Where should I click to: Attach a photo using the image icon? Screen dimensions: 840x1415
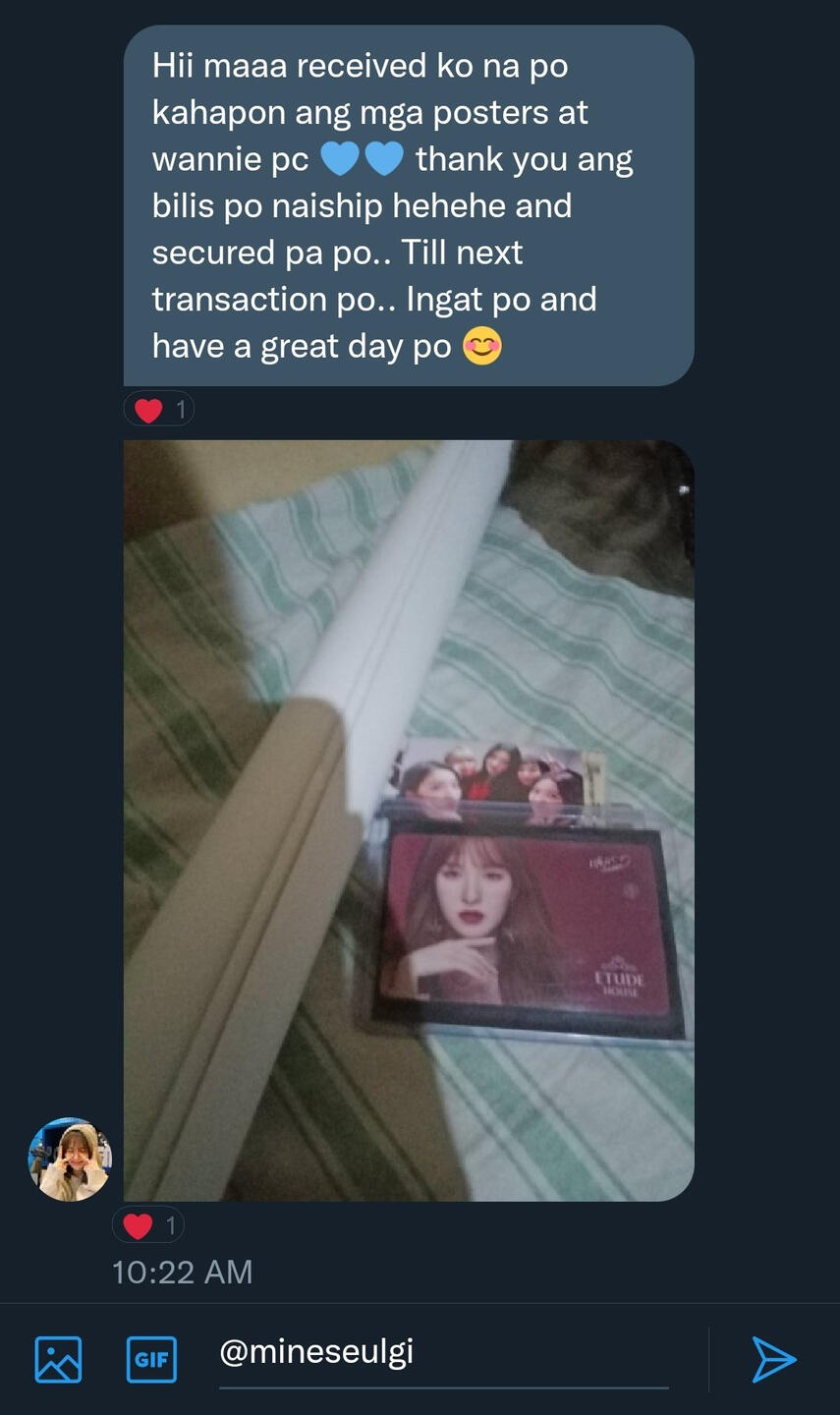coord(59,1360)
